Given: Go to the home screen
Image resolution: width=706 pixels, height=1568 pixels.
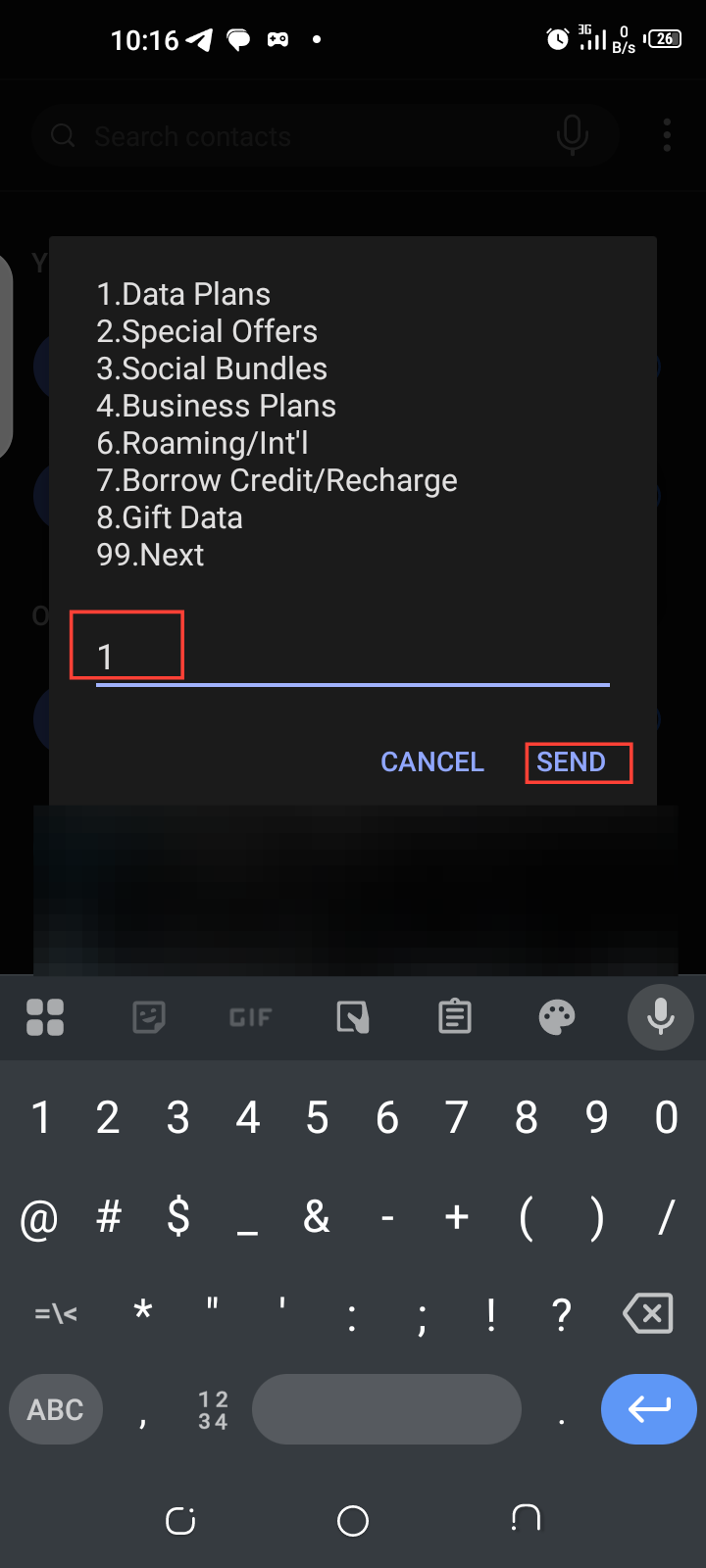Looking at the screenshot, I should [x=353, y=1521].
